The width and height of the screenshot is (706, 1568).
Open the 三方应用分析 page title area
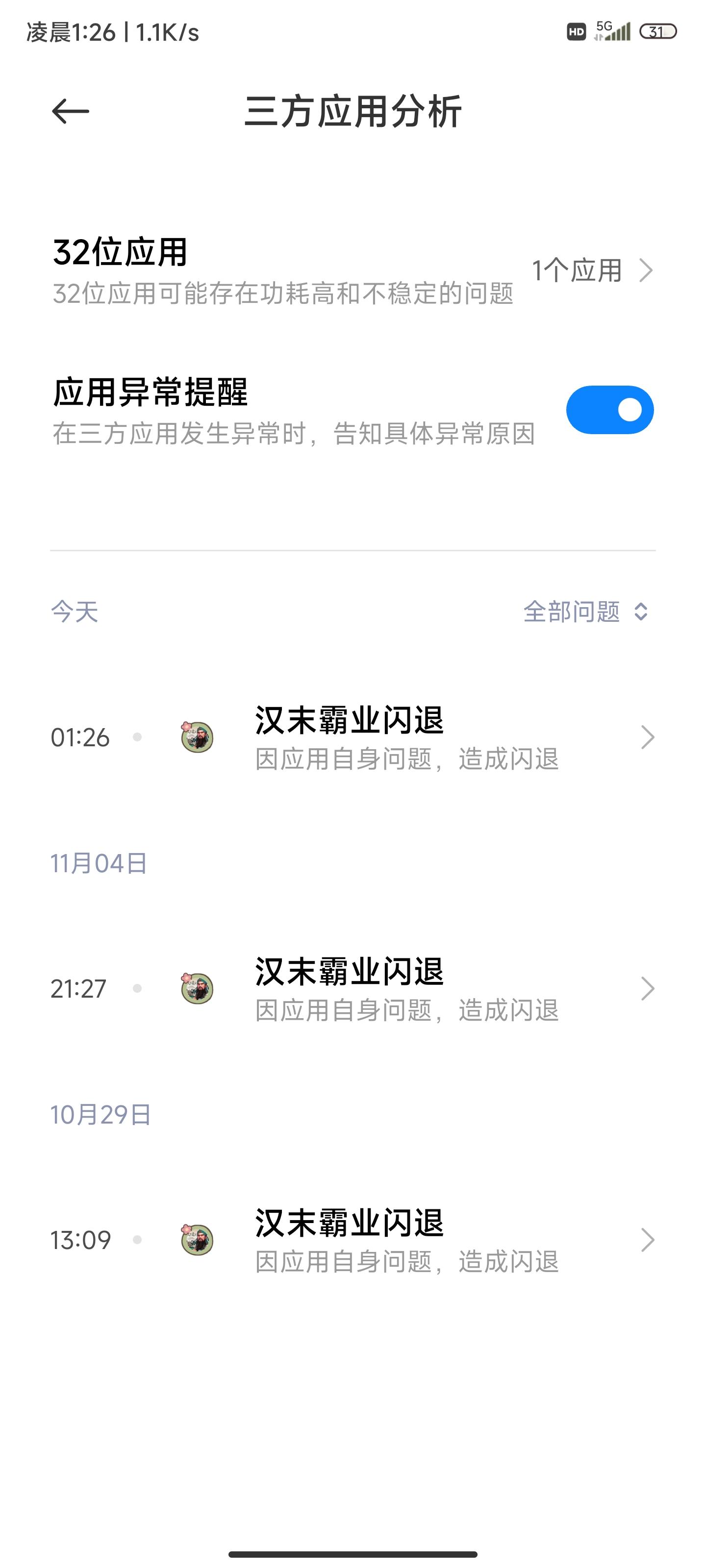(x=353, y=111)
